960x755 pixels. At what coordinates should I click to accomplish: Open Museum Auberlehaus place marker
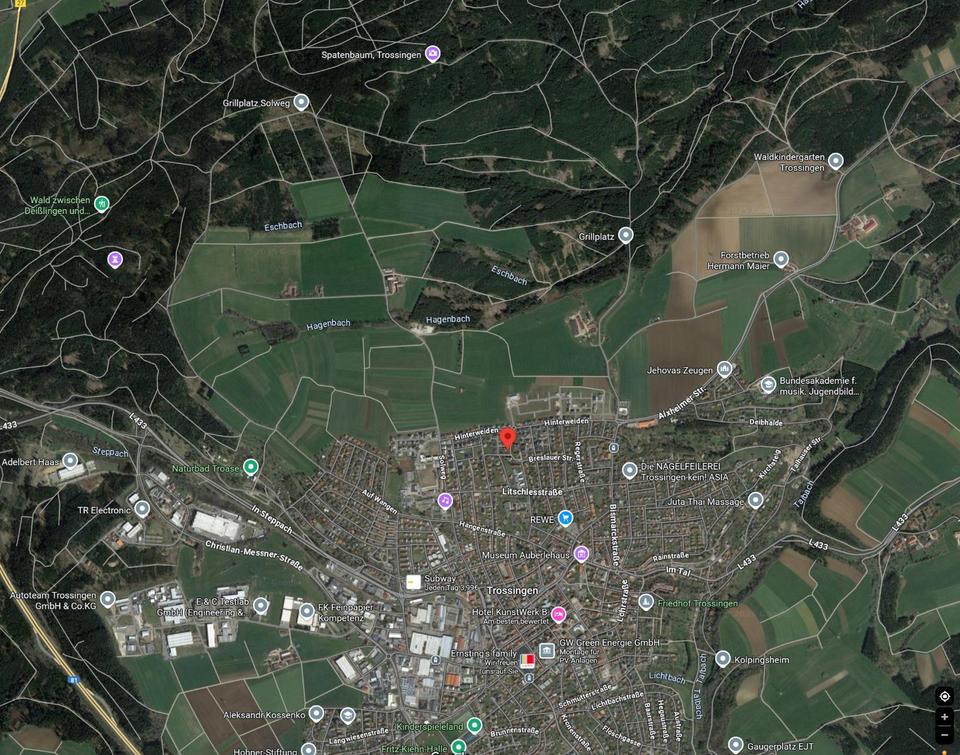pos(581,553)
